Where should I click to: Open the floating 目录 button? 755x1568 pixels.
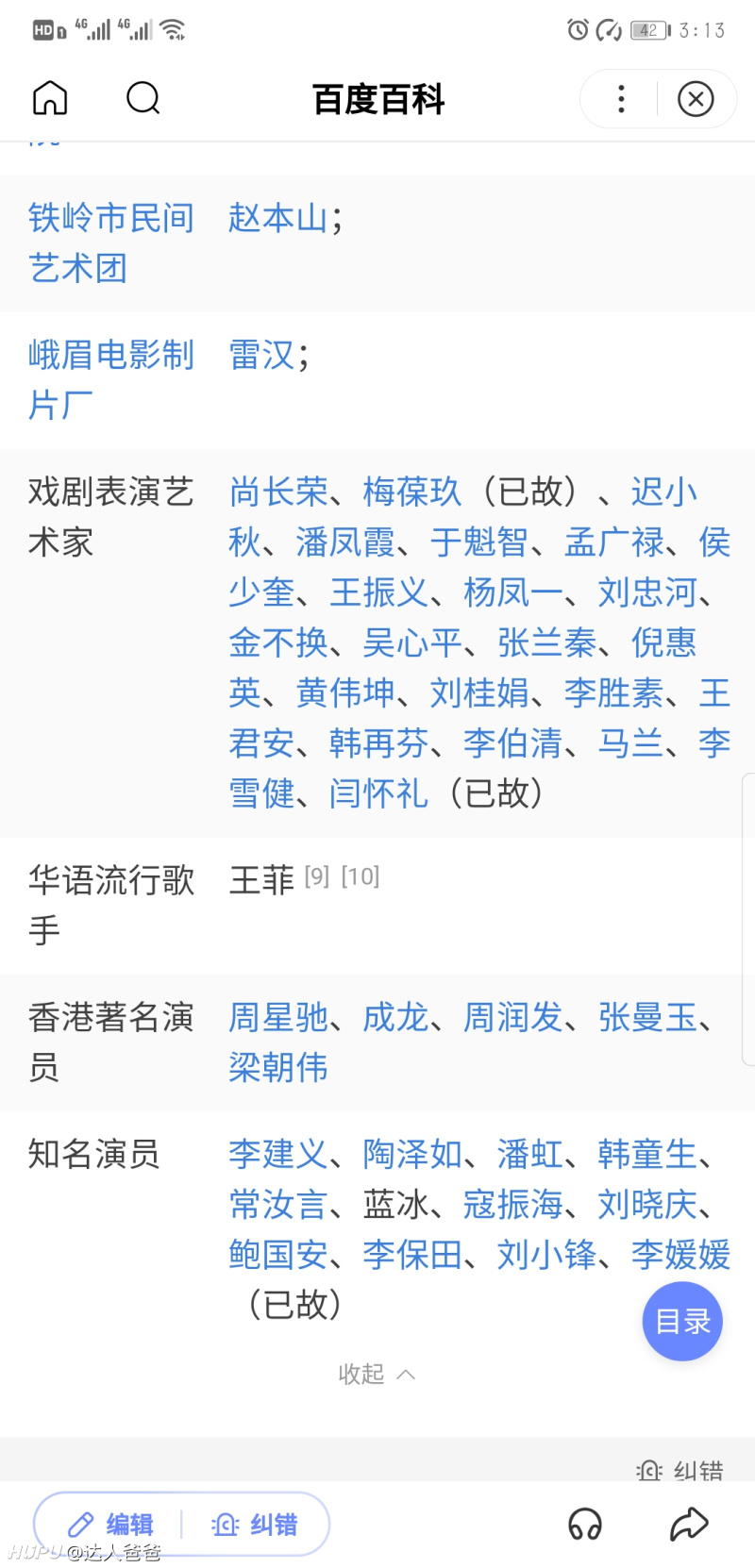pyautogui.click(x=682, y=1321)
